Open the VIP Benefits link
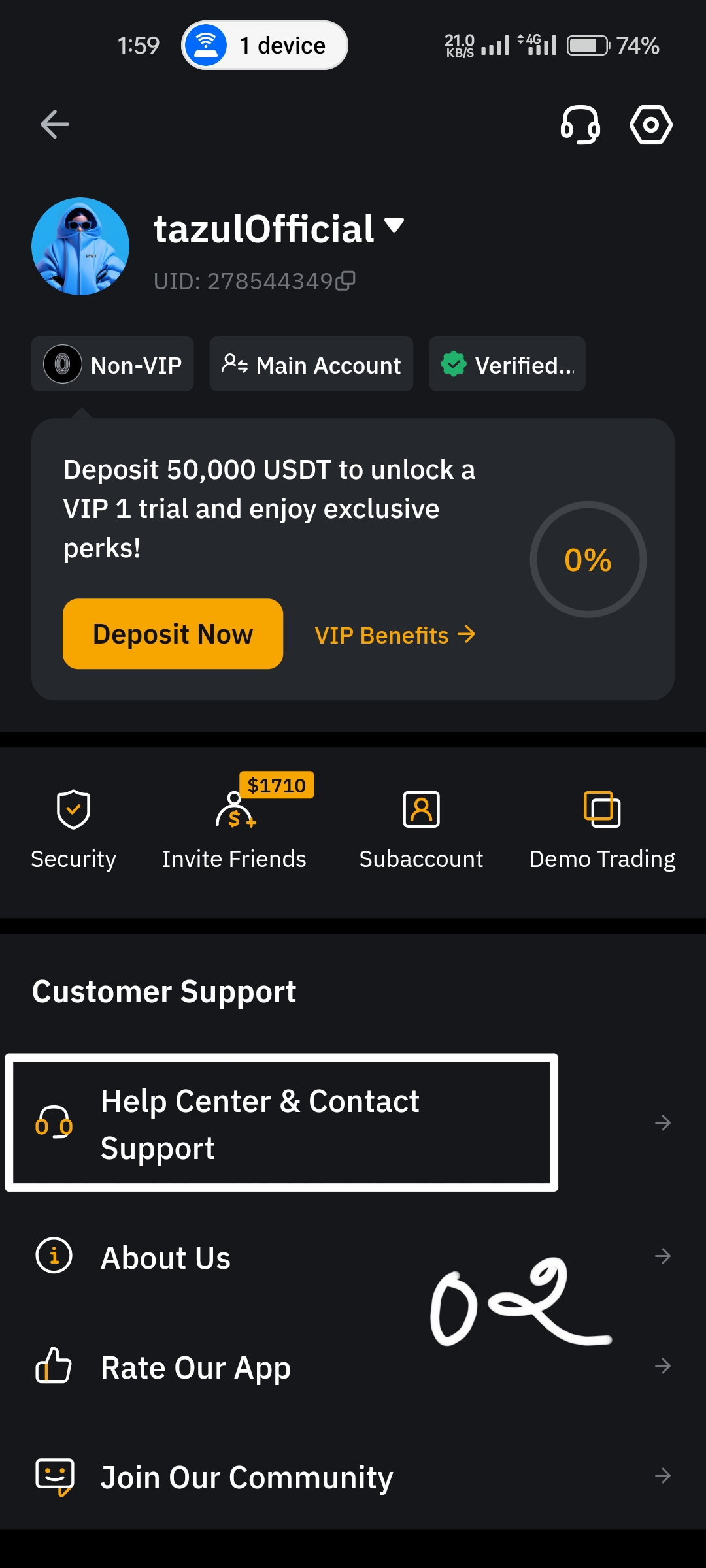Viewport: 706px width, 1568px height. pos(395,635)
